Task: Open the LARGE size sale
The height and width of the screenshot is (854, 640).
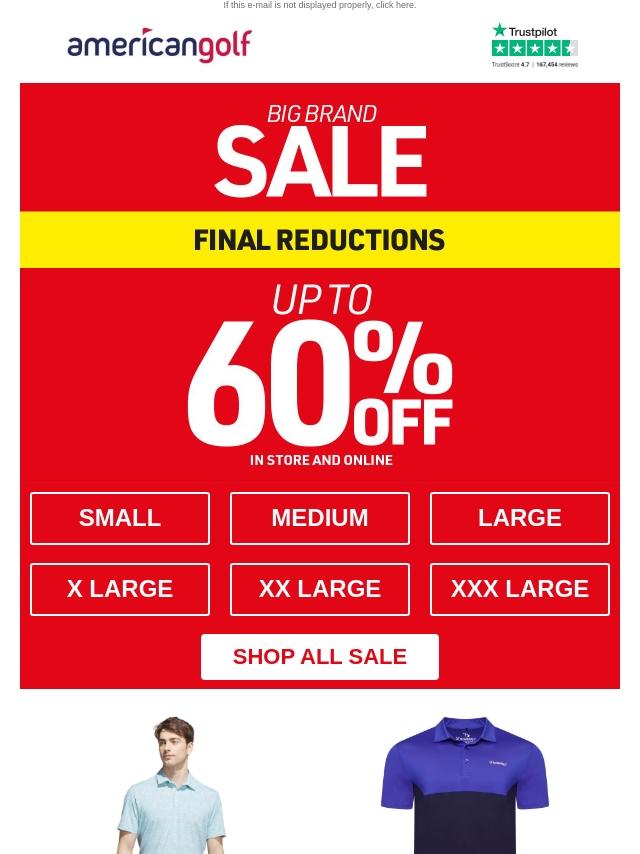Action: point(520,518)
